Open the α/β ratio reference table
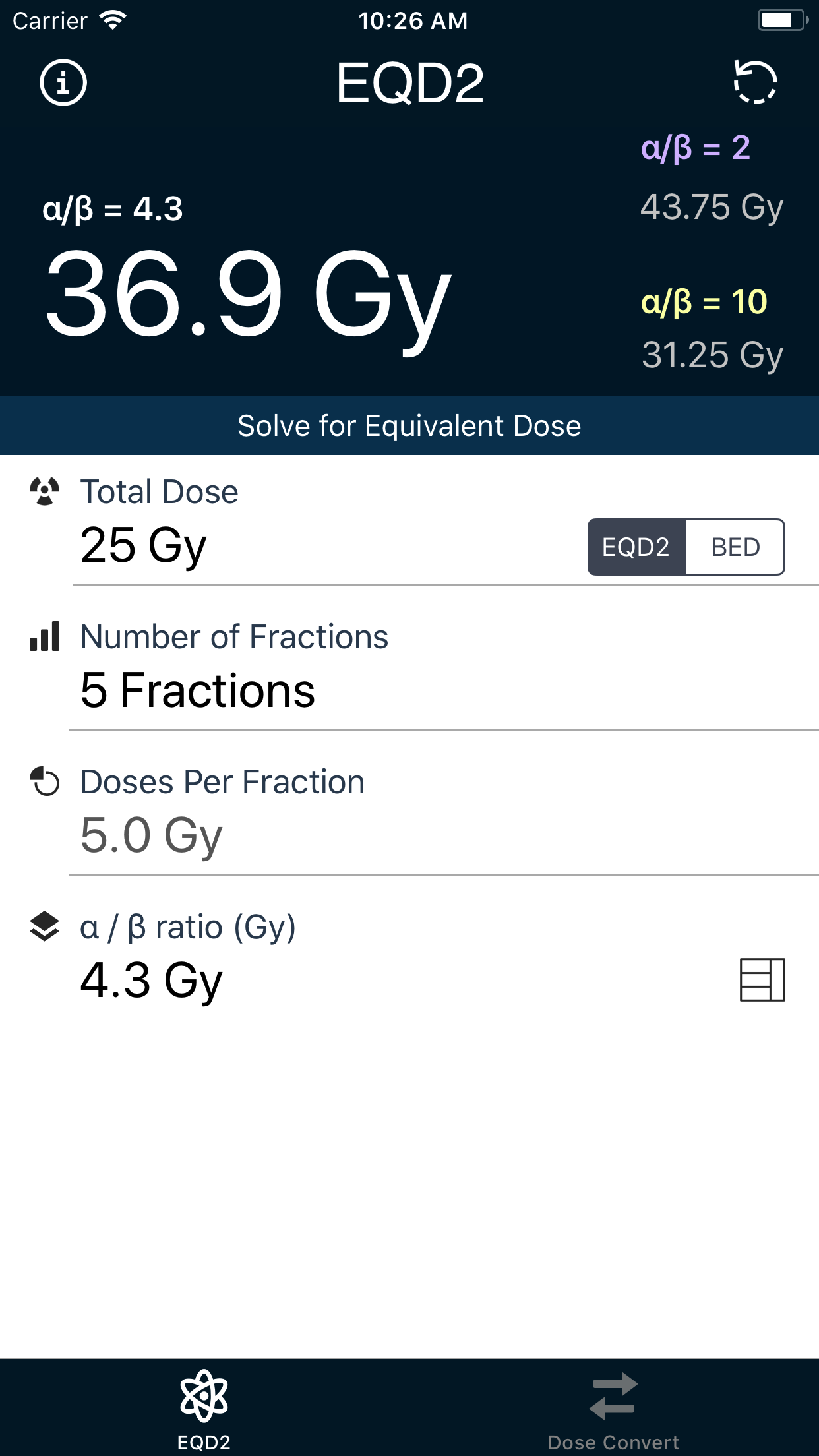 tap(762, 980)
